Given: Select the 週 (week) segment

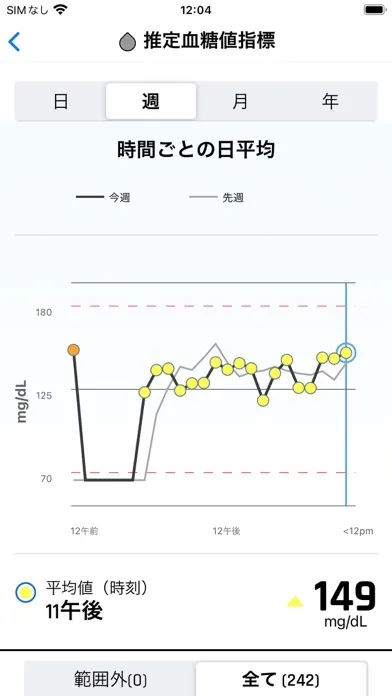Looking at the screenshot, I should click(151, 101).
